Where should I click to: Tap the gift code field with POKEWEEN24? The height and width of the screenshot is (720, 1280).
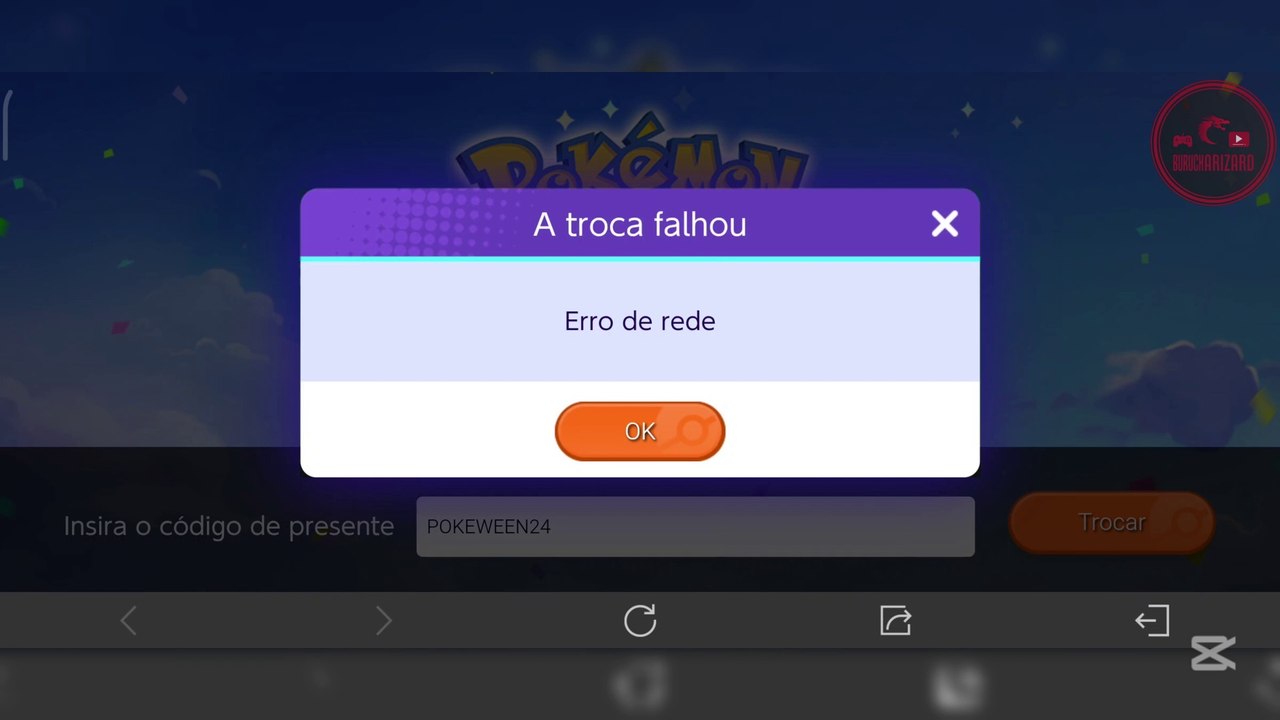click(x=695, y=527)
